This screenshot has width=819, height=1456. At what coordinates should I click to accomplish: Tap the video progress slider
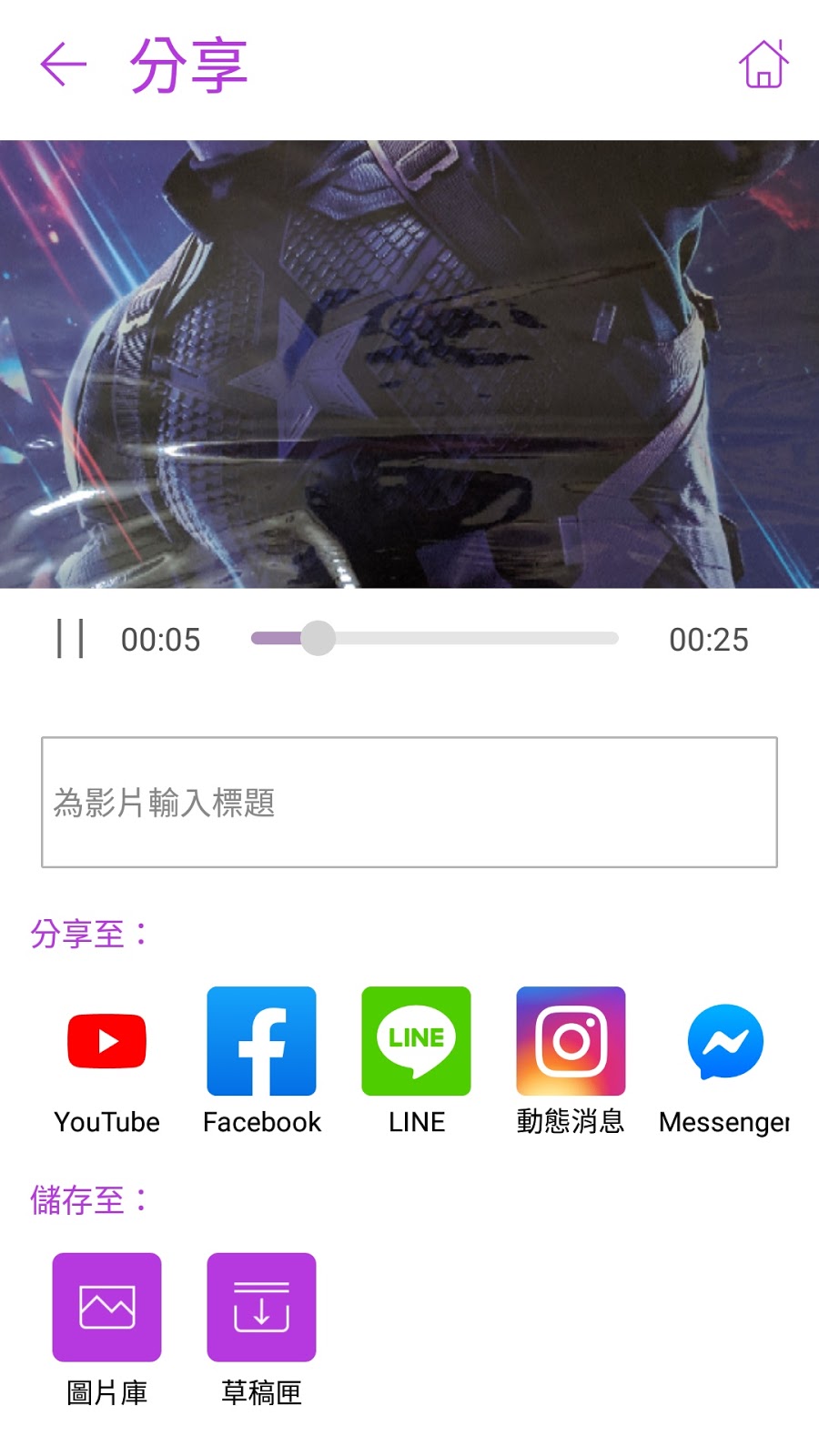435,639
